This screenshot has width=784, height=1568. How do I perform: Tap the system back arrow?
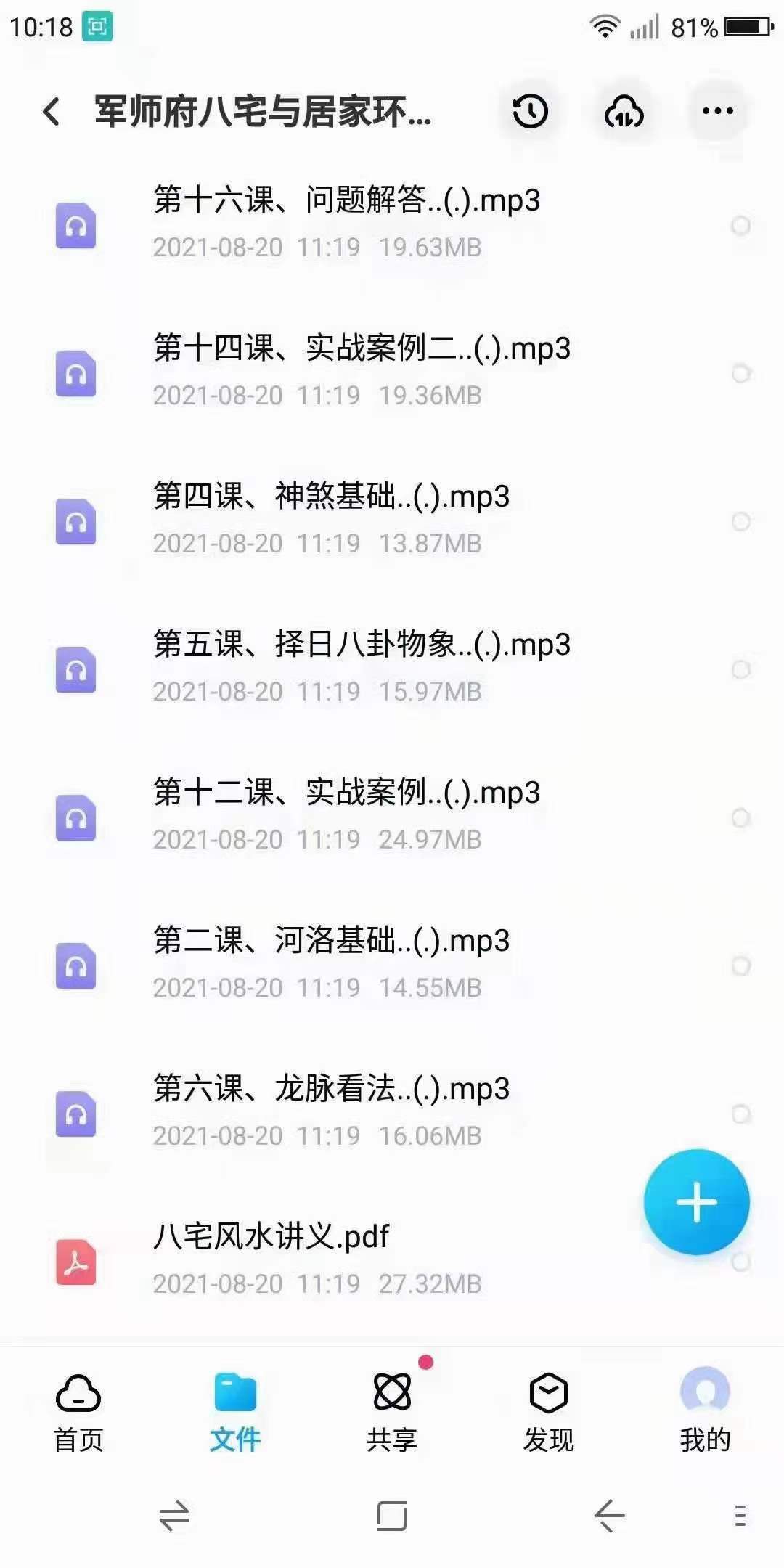[x=609, y=1516]
